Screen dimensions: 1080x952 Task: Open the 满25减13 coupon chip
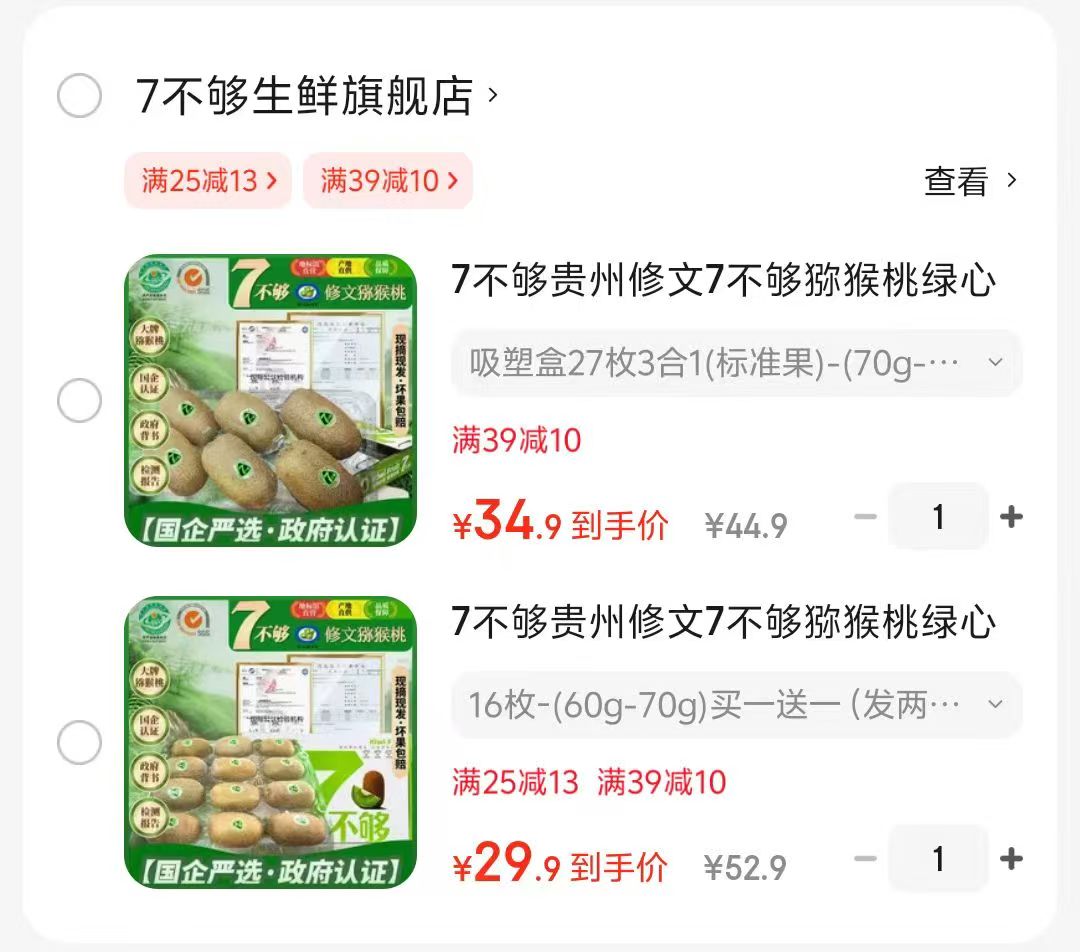coord(208,181)
